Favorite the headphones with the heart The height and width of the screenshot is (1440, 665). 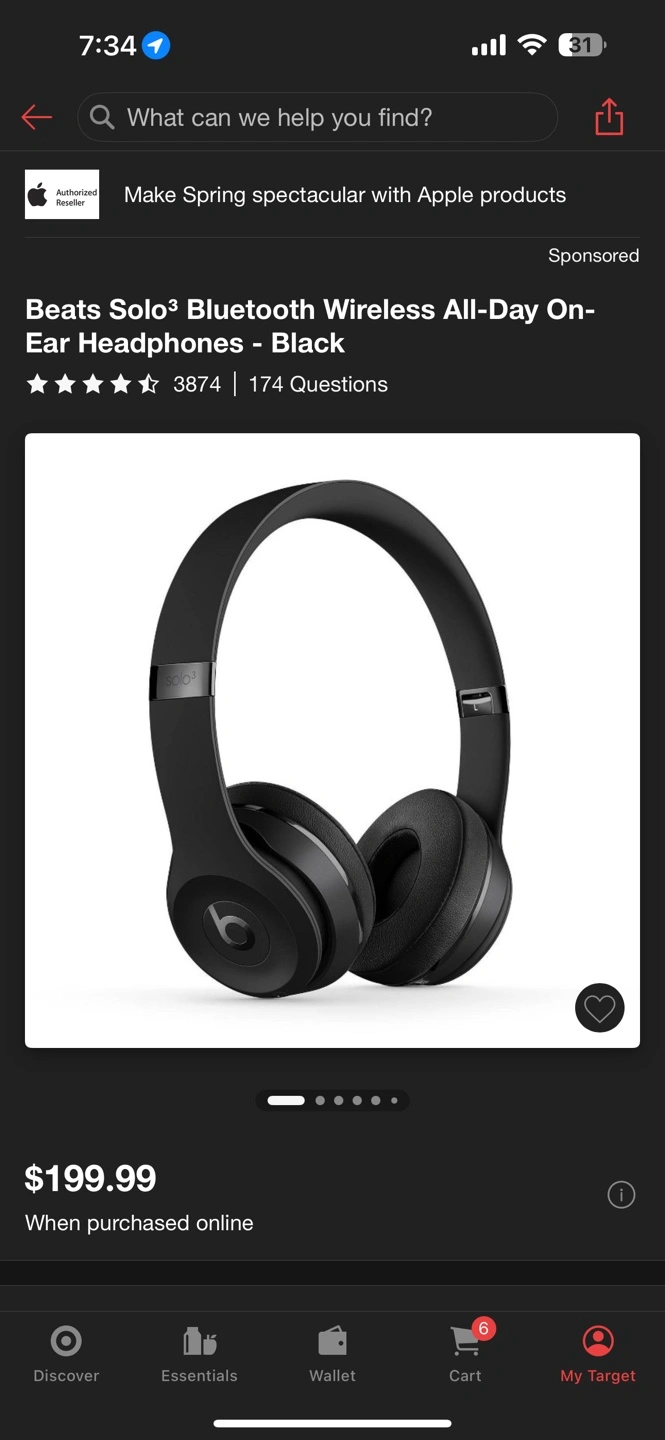pyautogui.click(x=600, y=1008)
